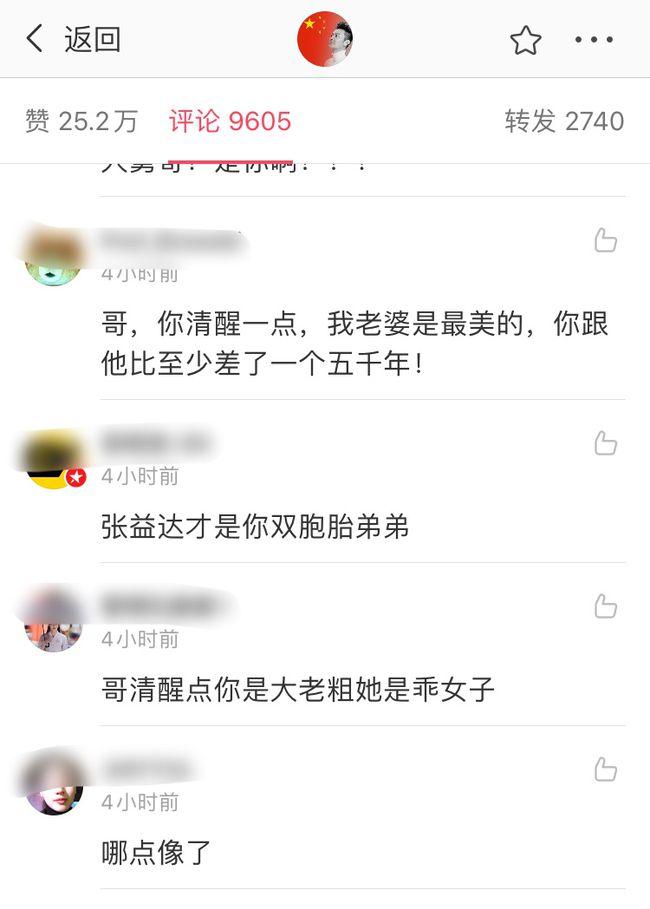Select the 评论 9605 tab
The width and height of the screenshot is (650, 909).
point(230,122)
